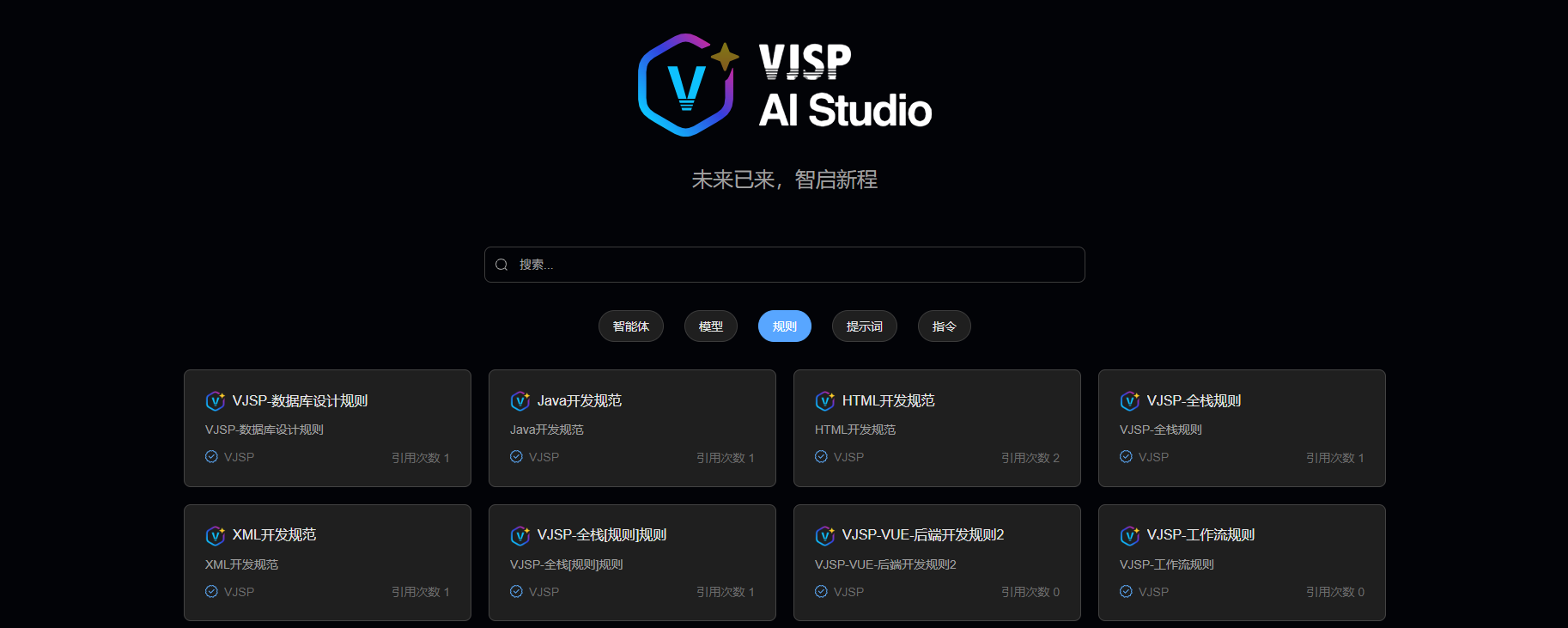Switch to the 指令 tab
1568x628 pixels.
944,326
